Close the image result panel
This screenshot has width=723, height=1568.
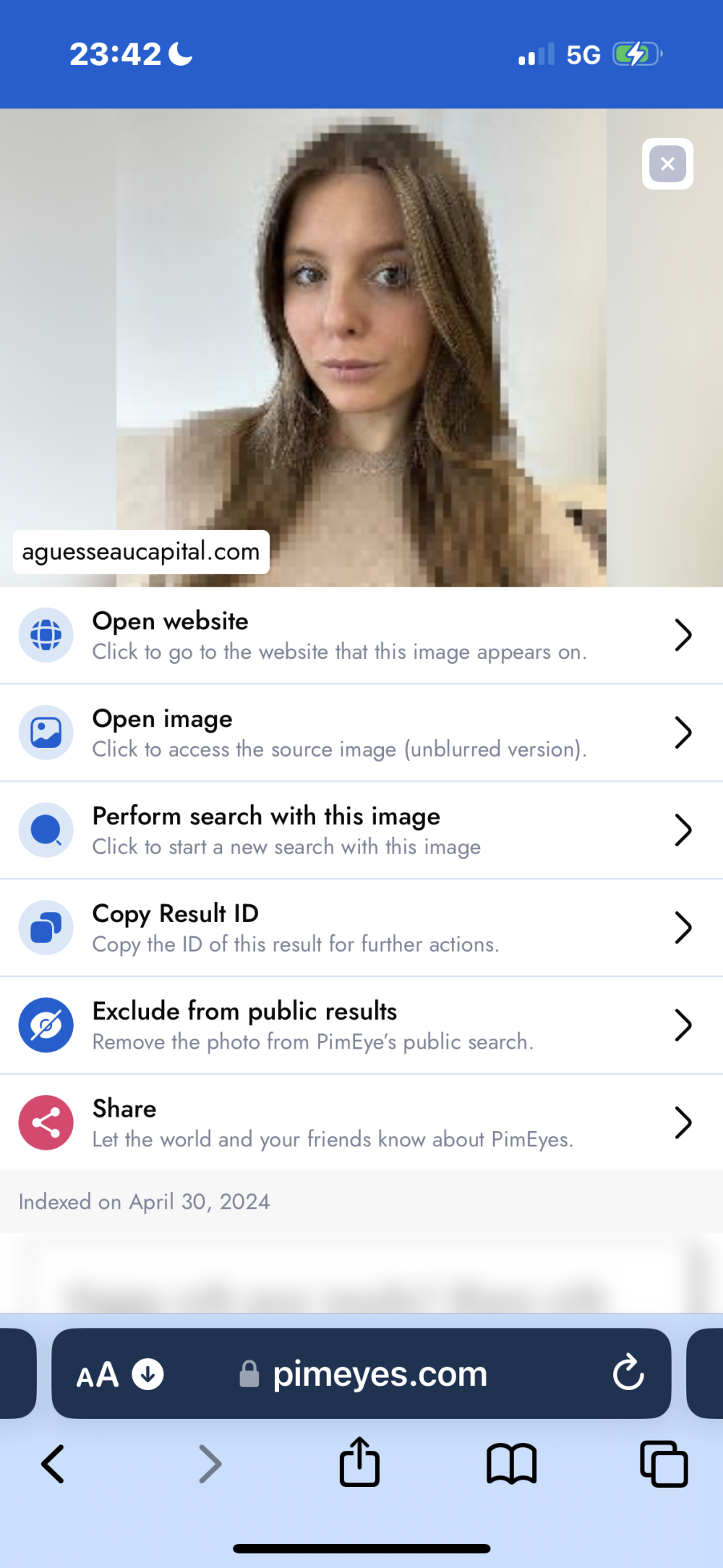pos(667,164)
